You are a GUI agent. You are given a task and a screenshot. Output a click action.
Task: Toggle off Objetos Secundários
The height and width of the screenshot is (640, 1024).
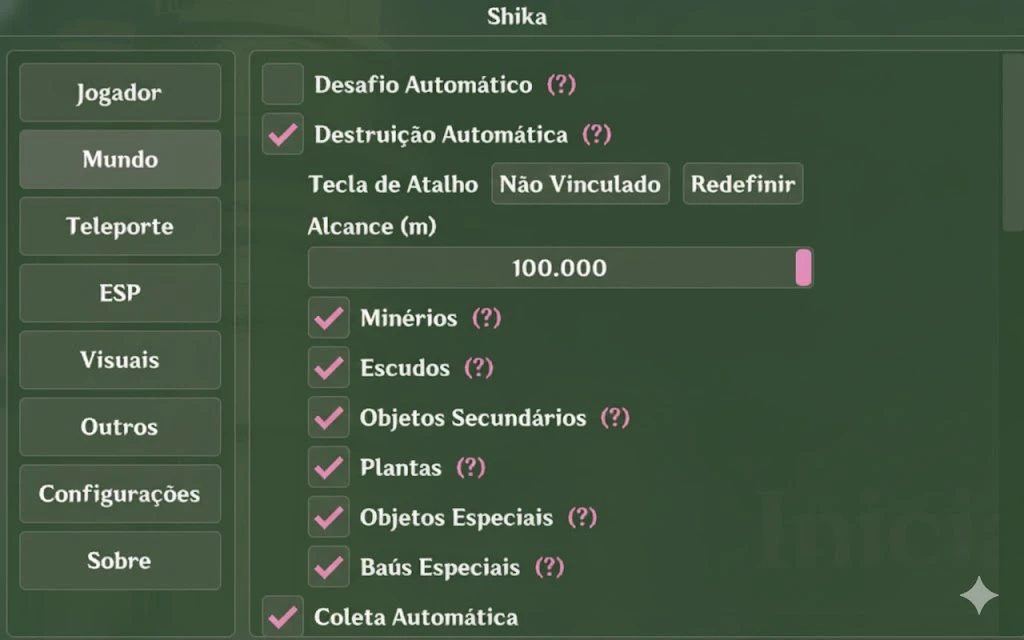329,418
